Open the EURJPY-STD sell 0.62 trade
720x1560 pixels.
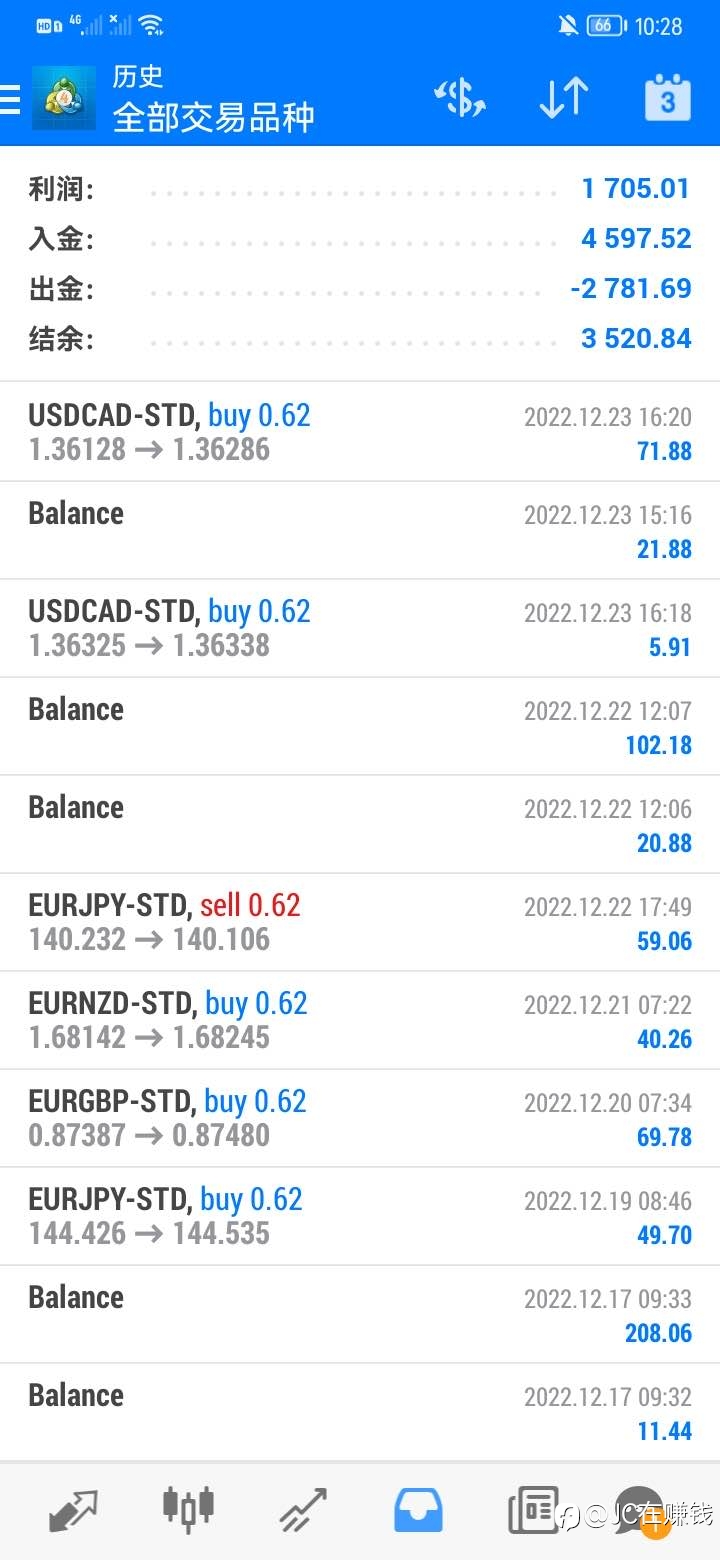[x=360, y=922]
